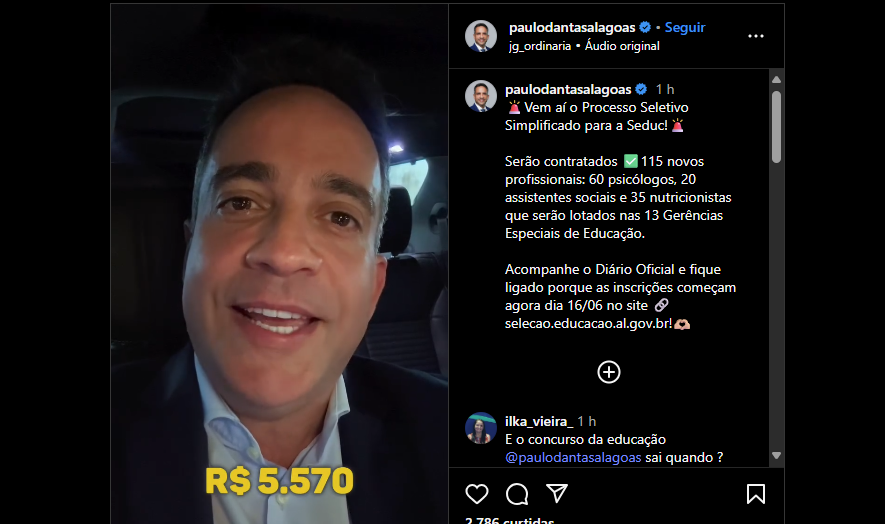Open ilka_vieira_ commenter profile

point(539,421)
